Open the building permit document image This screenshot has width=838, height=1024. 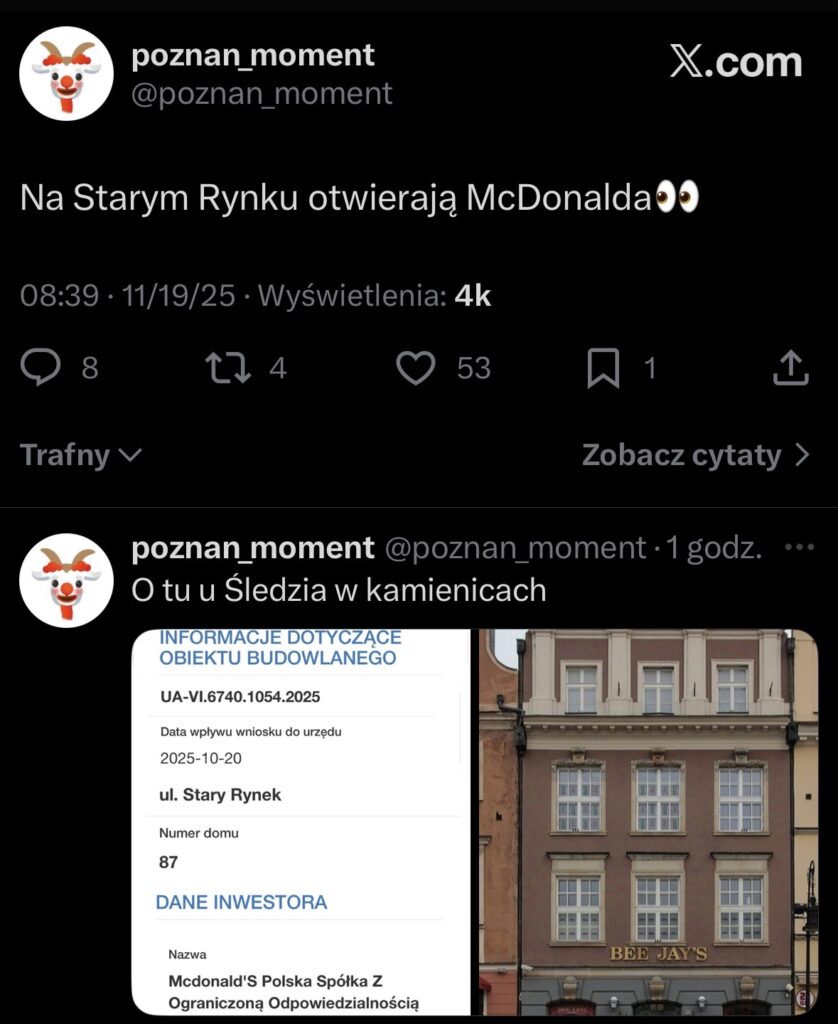(x=301, y=822)
